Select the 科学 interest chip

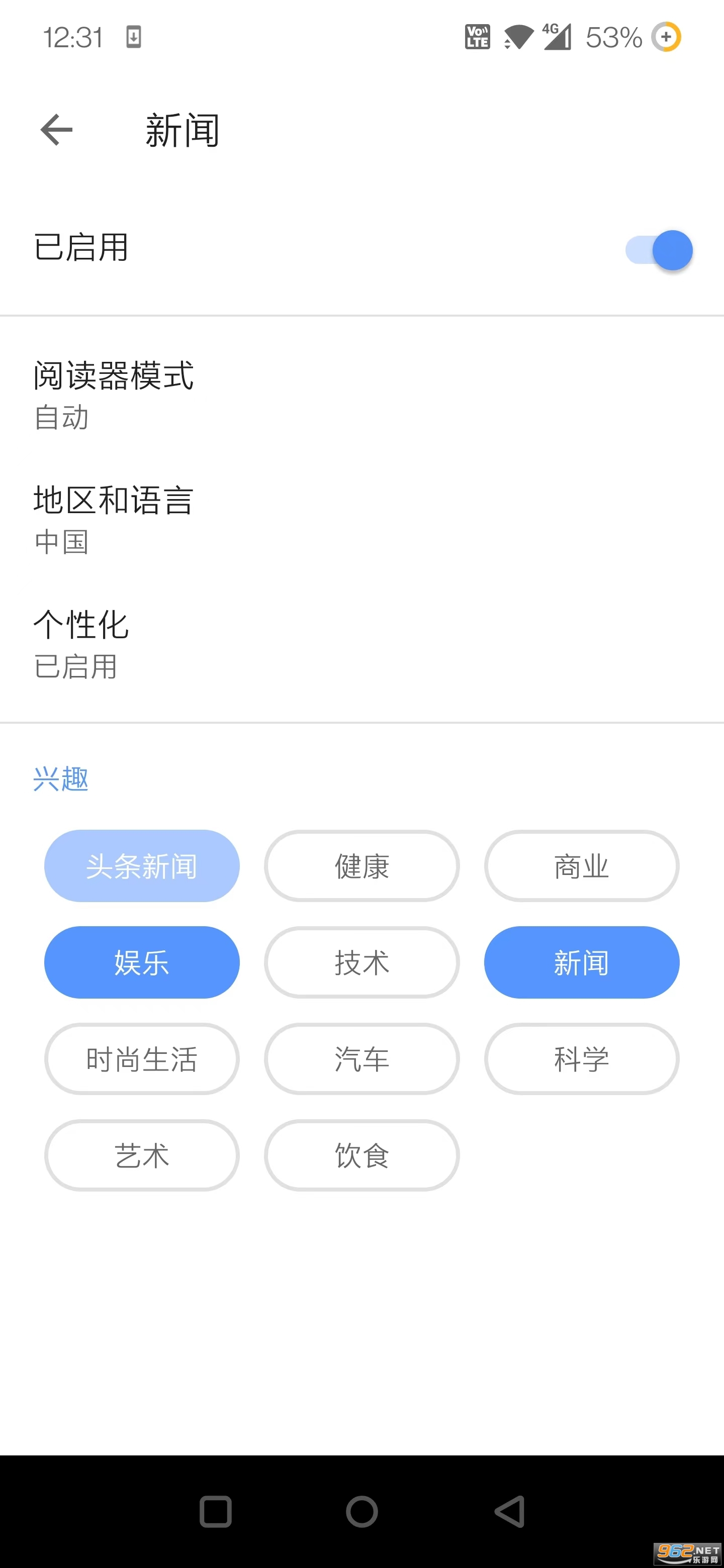click(582, 1059)
